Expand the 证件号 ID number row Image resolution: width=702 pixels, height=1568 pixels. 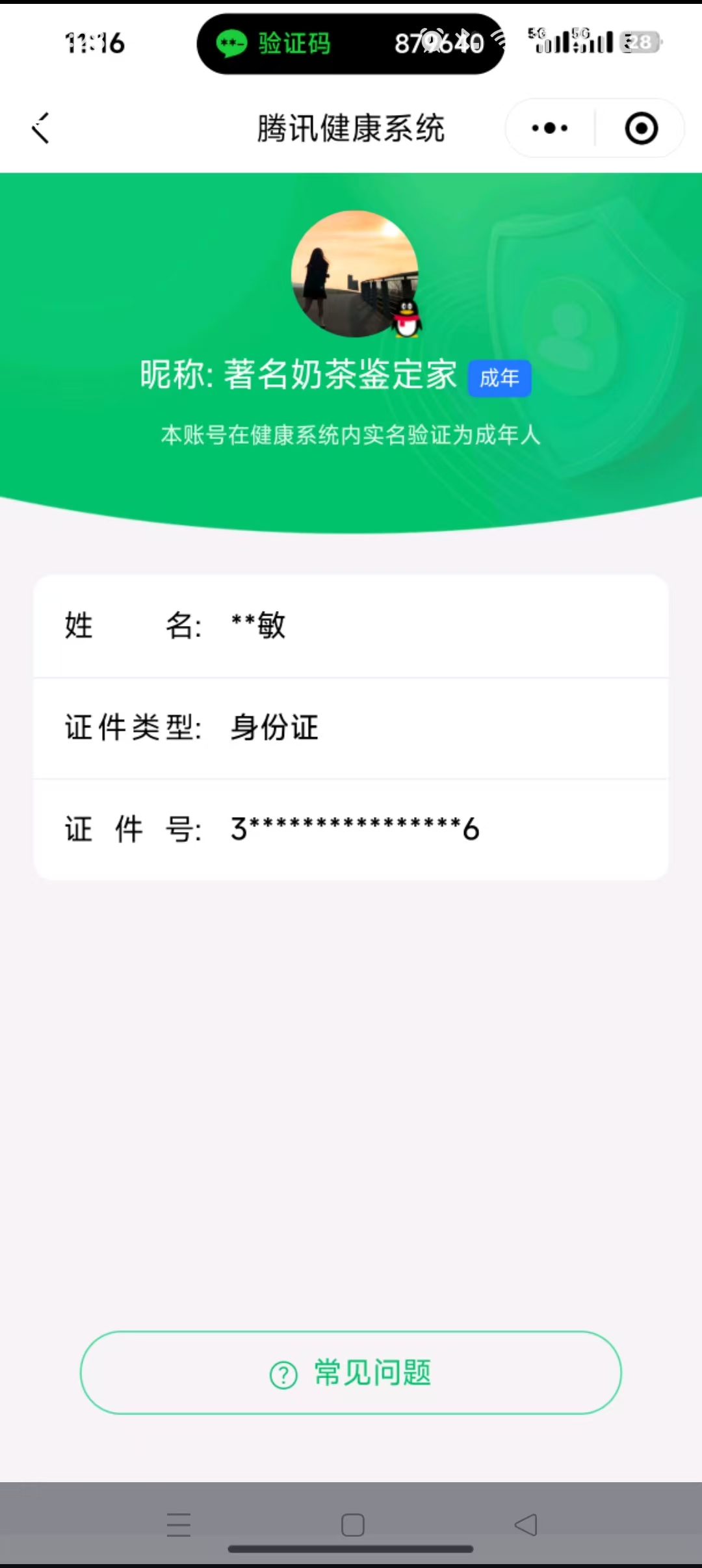(x=351, y=829)
